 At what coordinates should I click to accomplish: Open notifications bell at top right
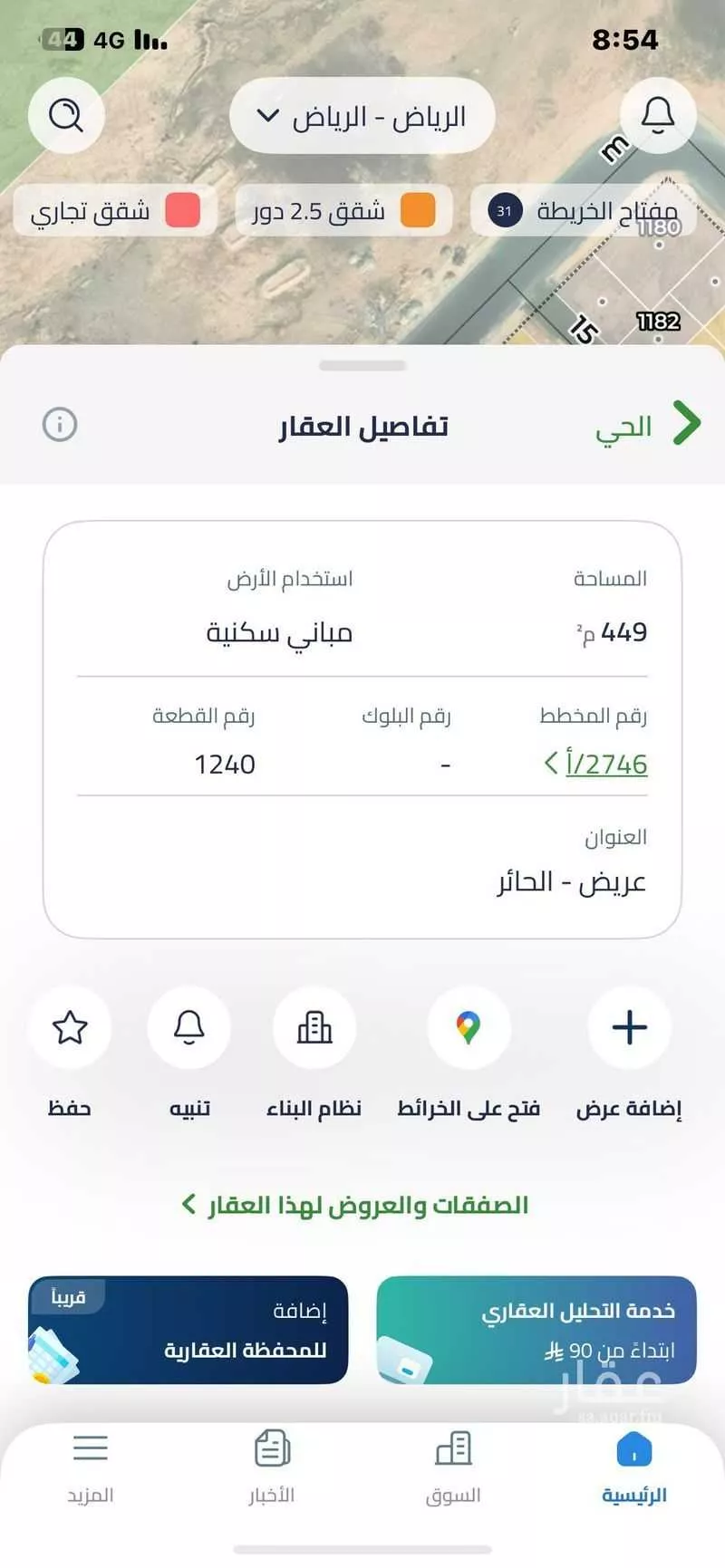(x=657, y=115)
